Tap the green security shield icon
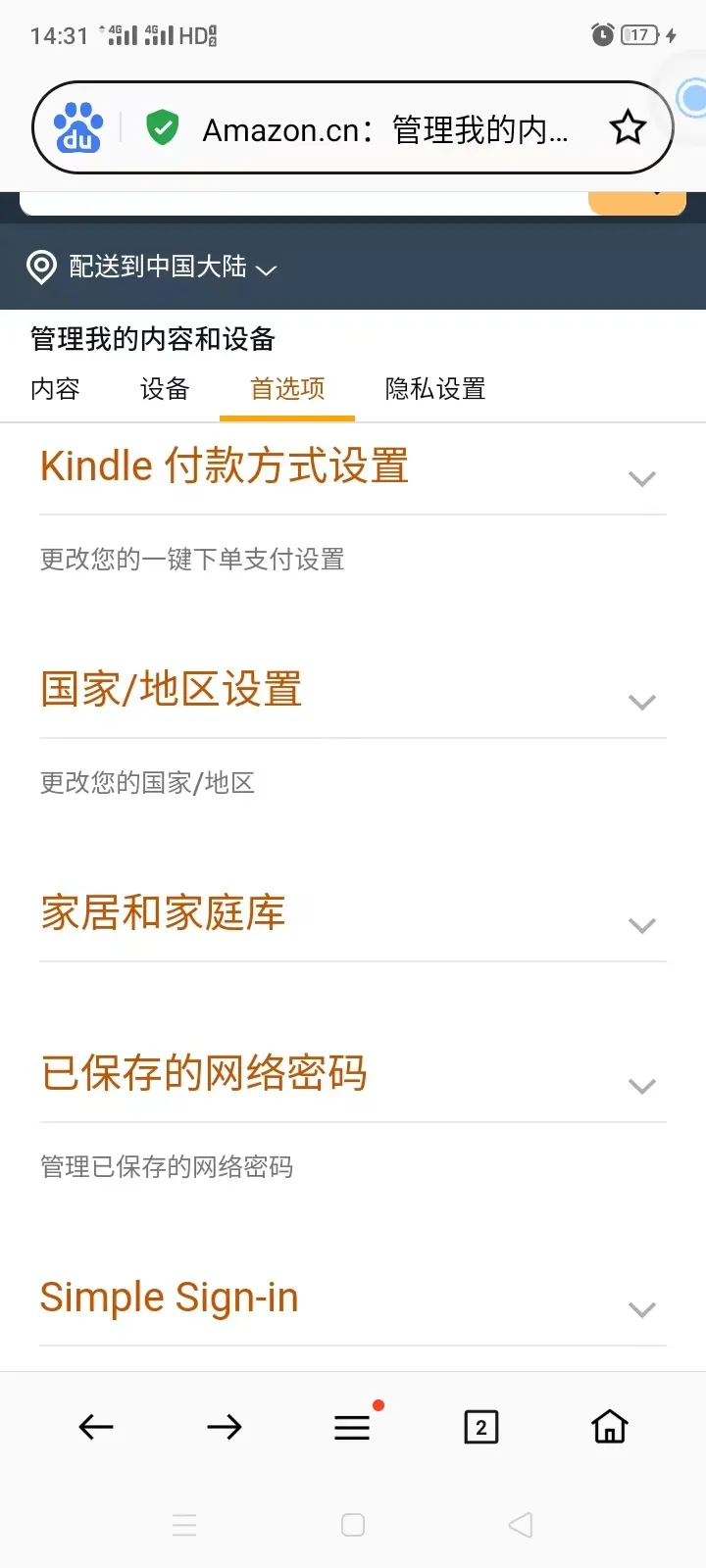706x1568 pixels. click(163, 126)
